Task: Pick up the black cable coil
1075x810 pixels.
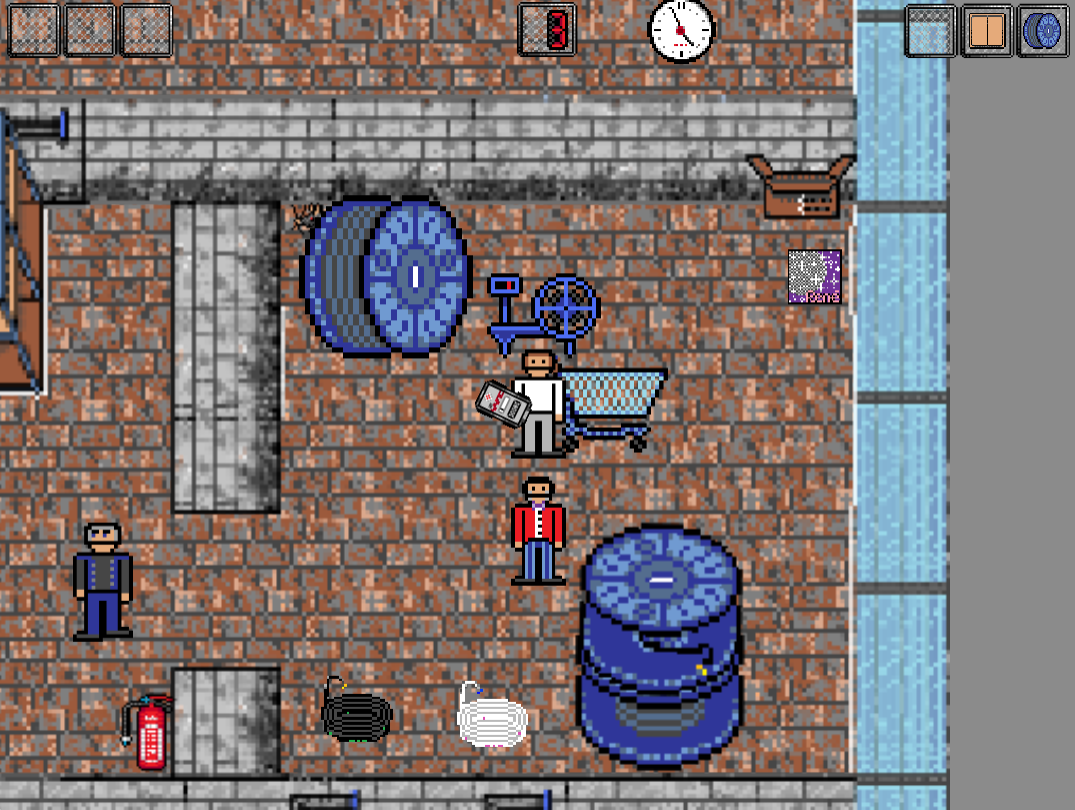Action: [356, 711]
